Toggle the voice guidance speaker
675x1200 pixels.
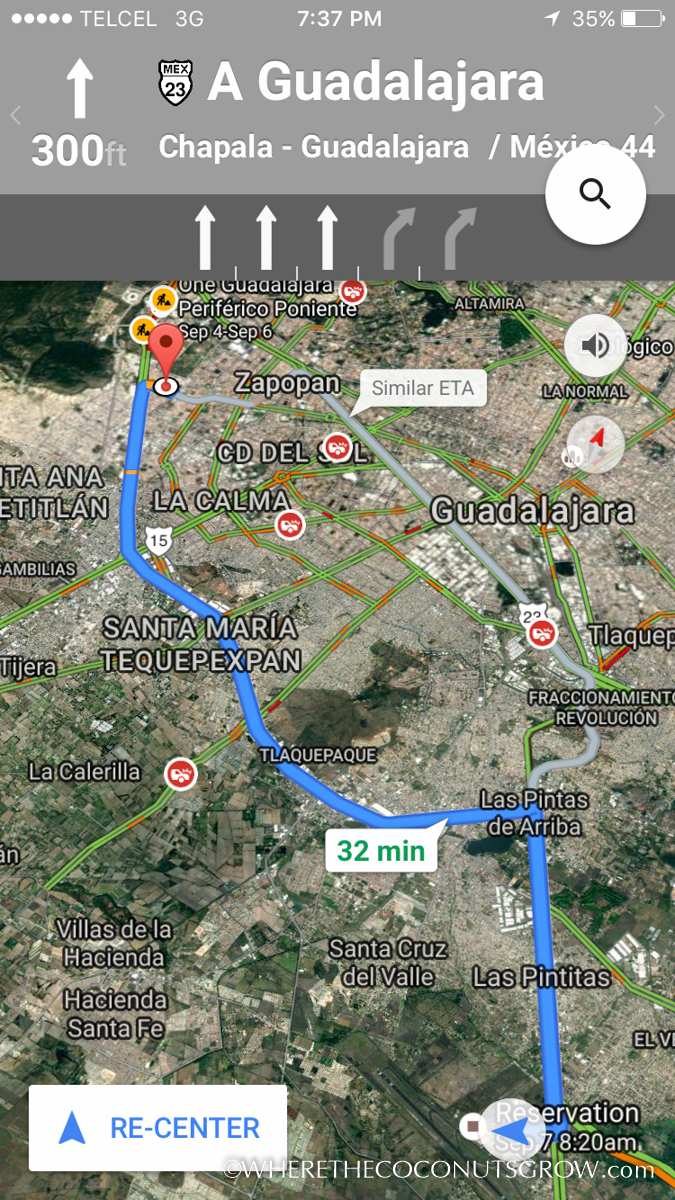point(595,346)
